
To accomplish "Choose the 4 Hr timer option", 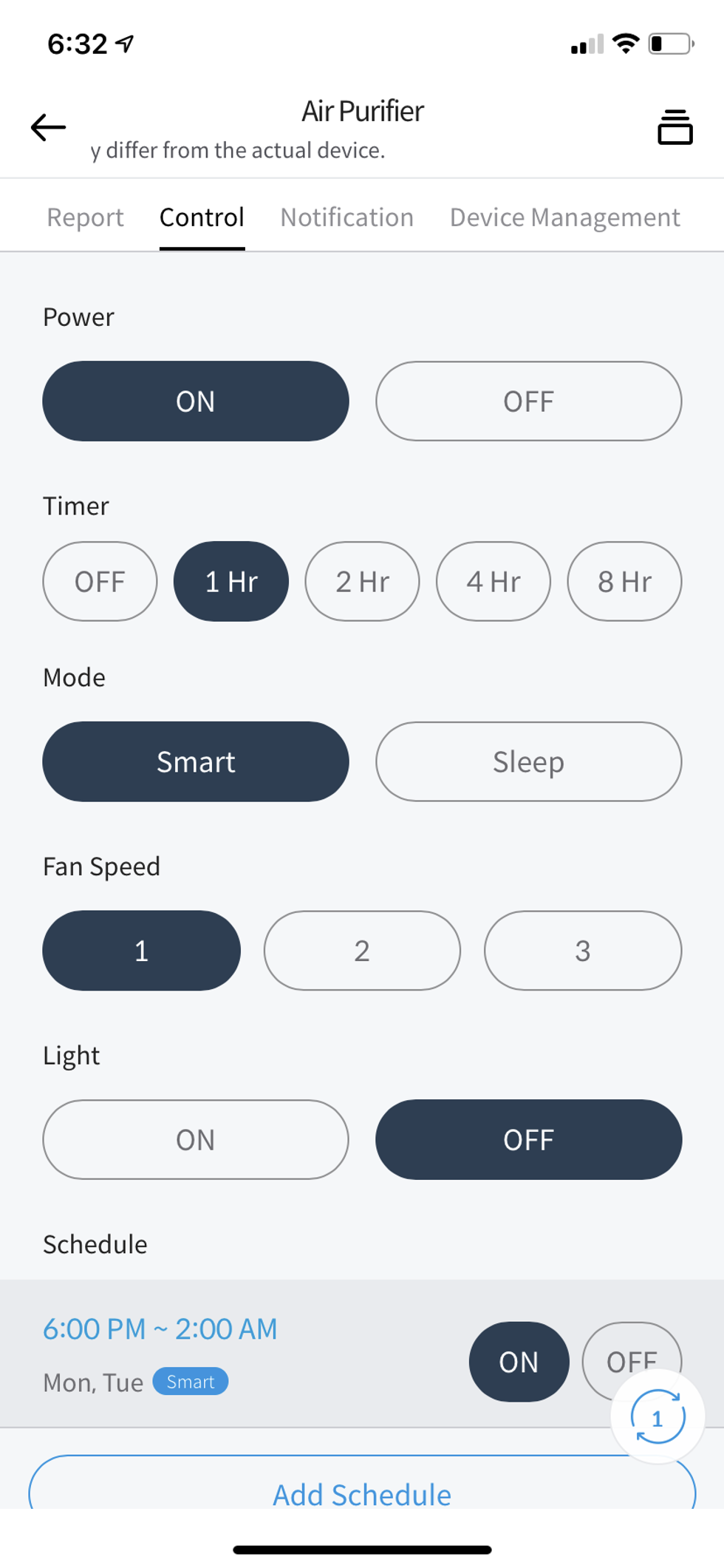I will pos(493,582).
